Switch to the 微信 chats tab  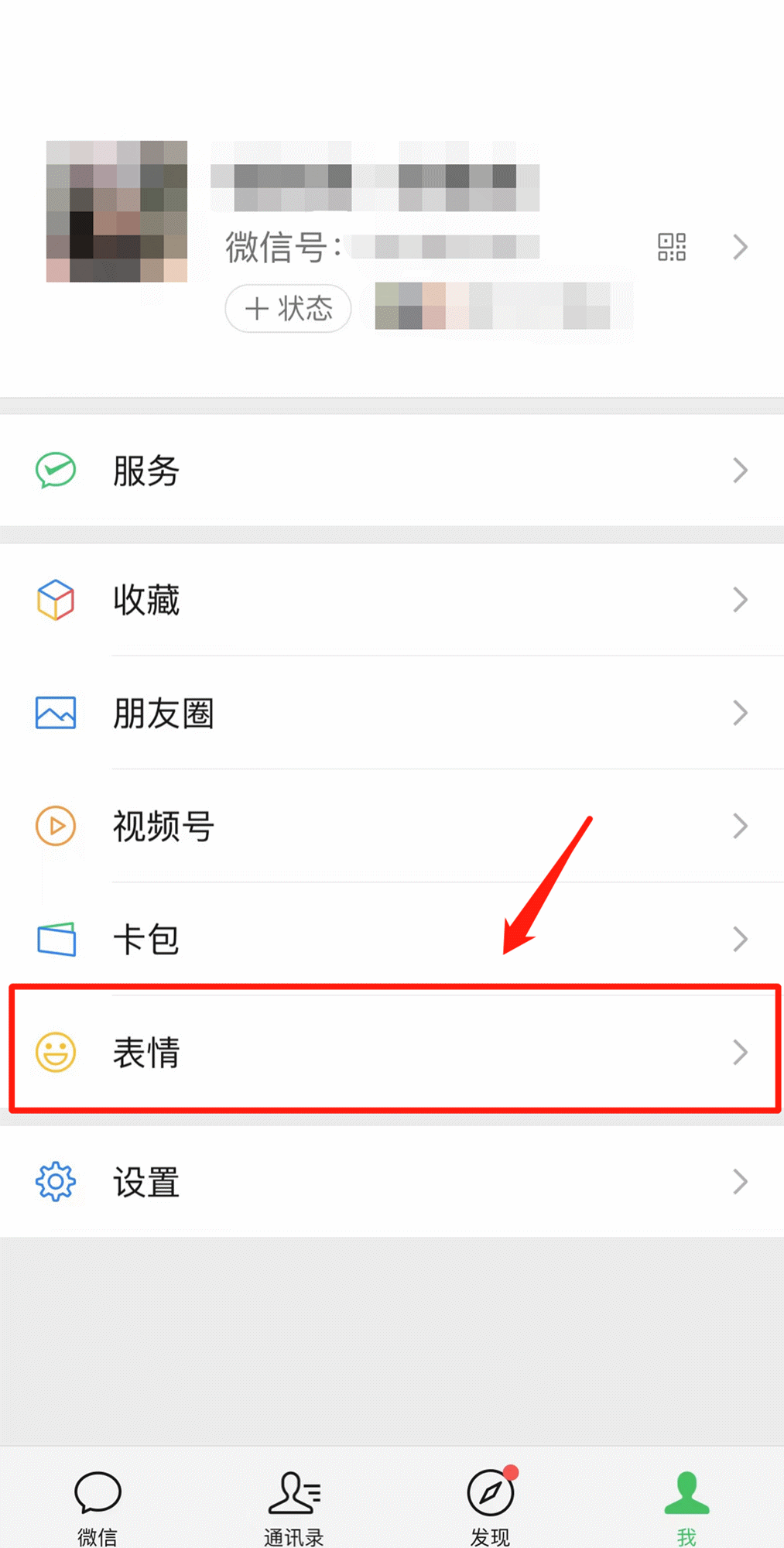click(x=98, y=1507)
